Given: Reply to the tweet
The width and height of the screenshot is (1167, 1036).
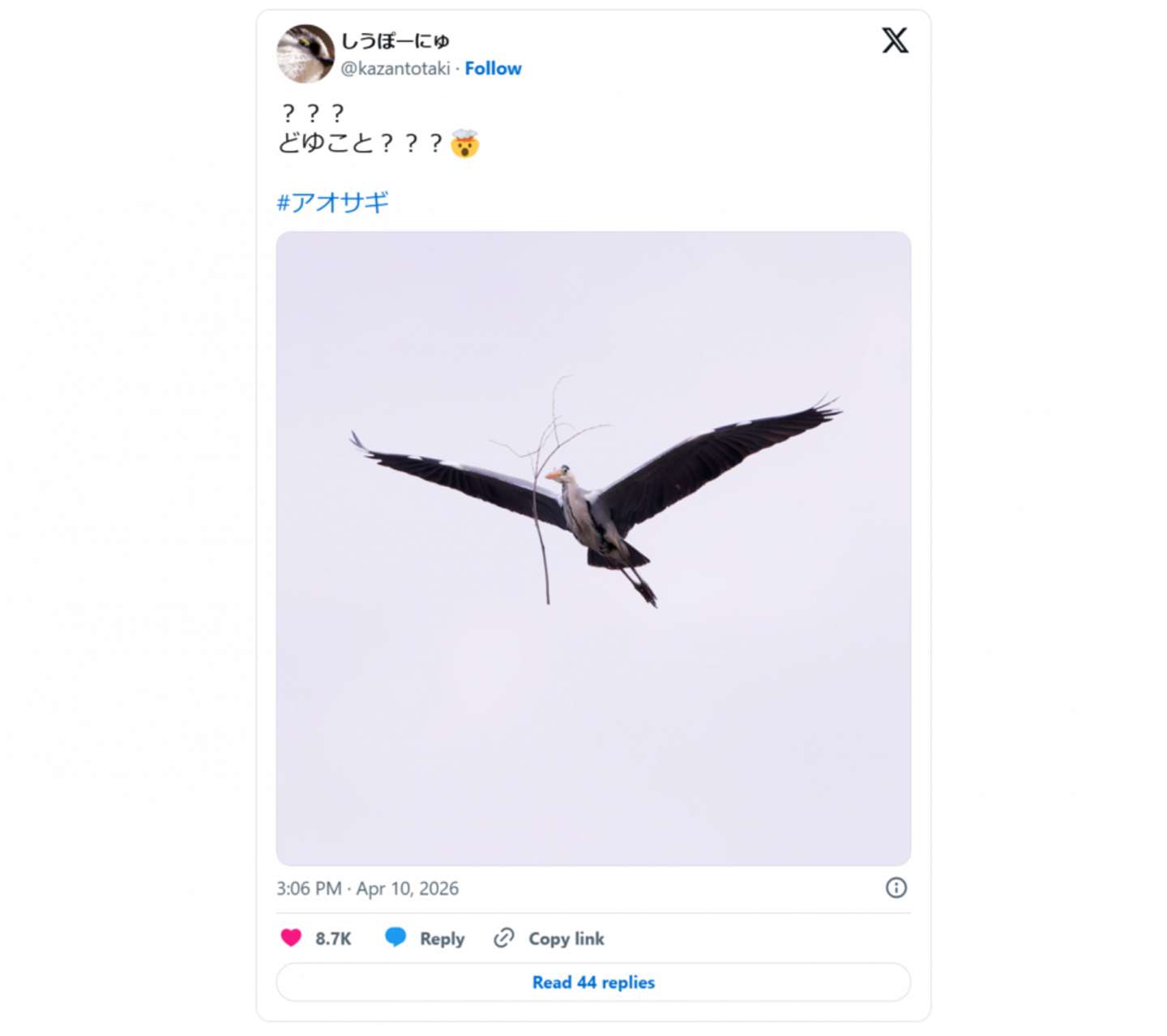Looking at the screenshot, I should 425,938.
